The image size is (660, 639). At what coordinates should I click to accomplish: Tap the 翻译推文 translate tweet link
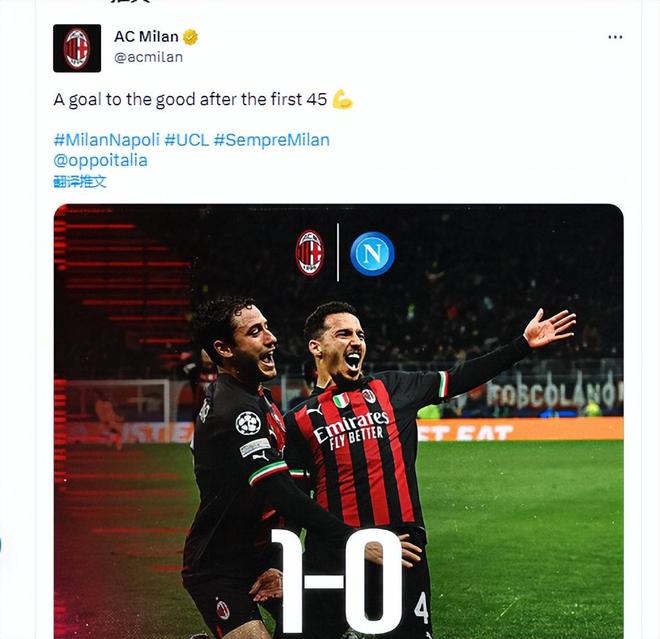(80, 181)
